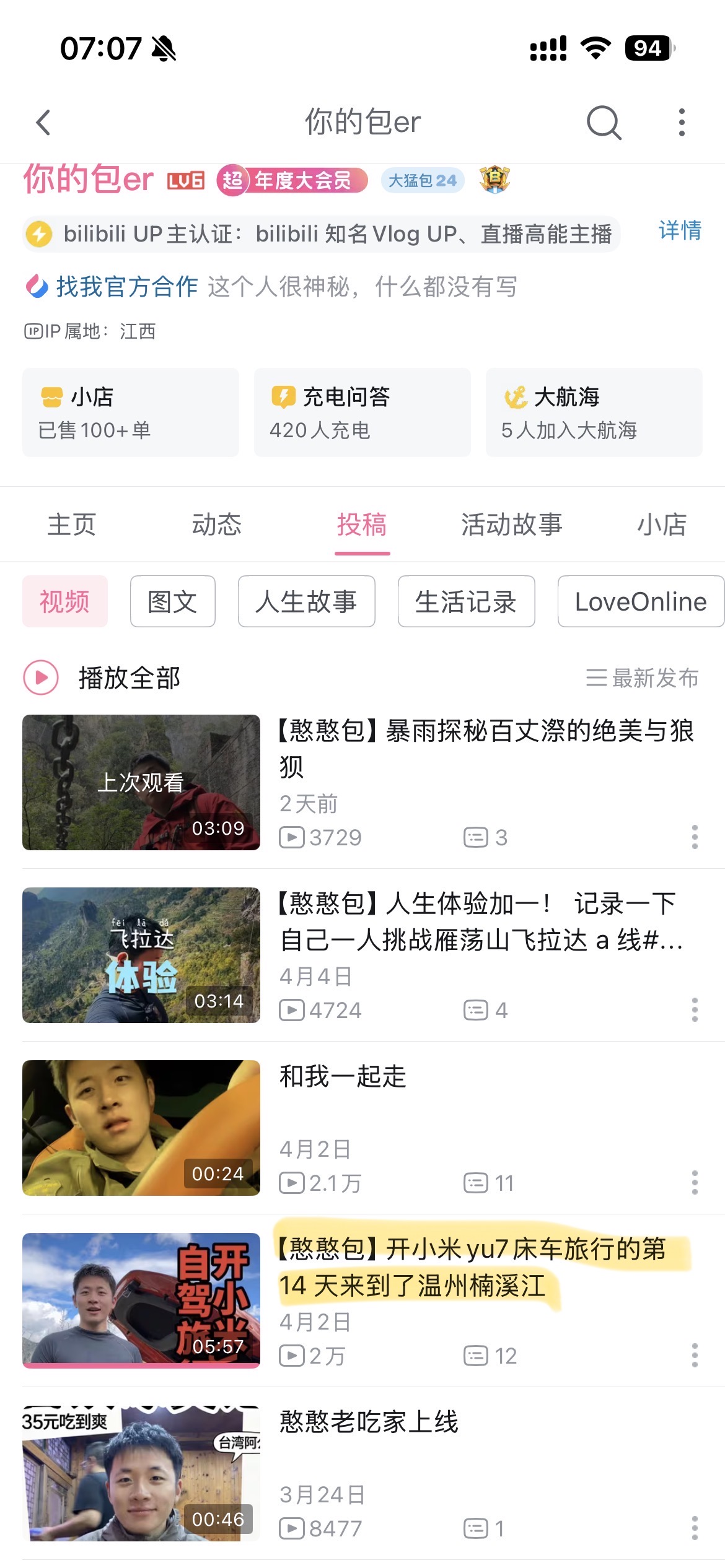
Task: Go back using the top-left arrow
Action: 43,122
